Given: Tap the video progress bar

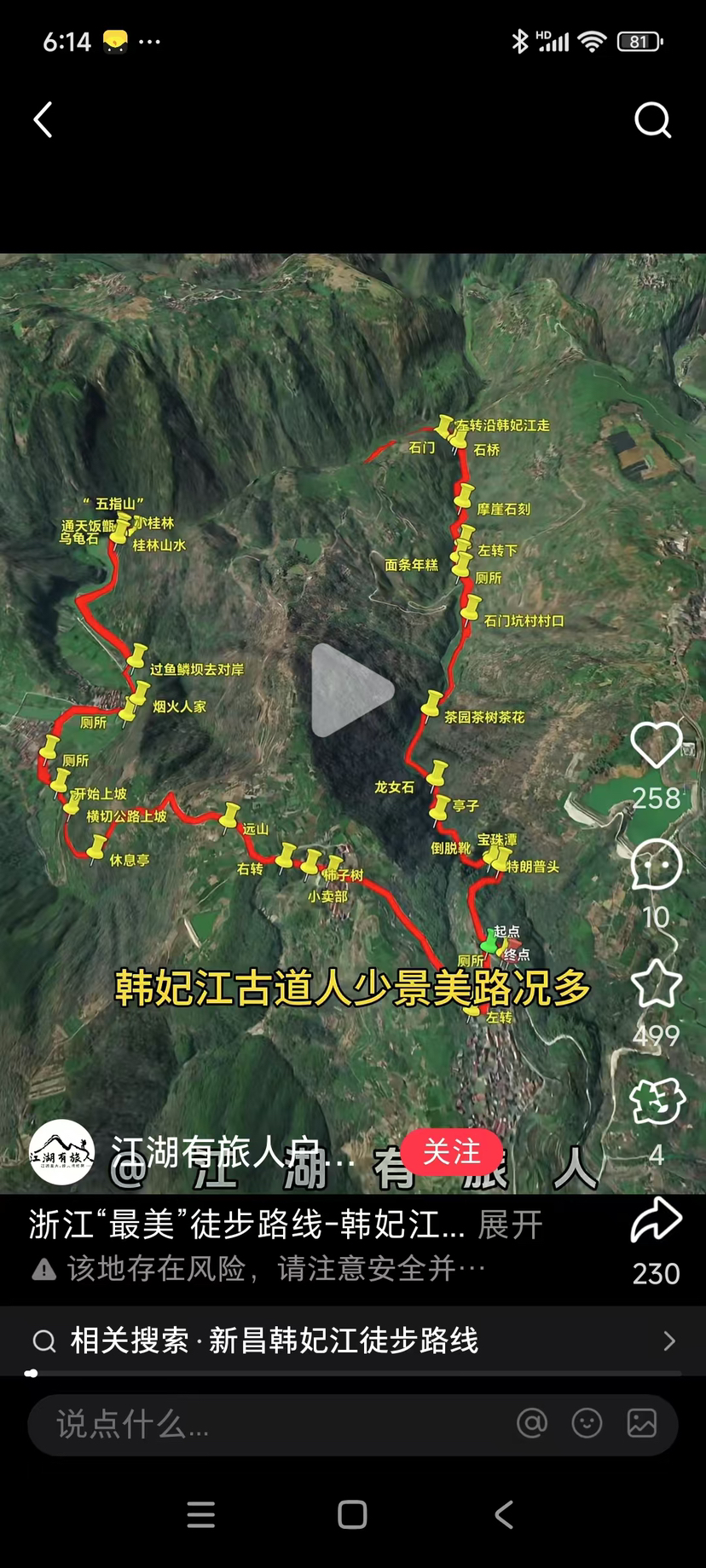Looking at the screenshot, I should 353,1374.
